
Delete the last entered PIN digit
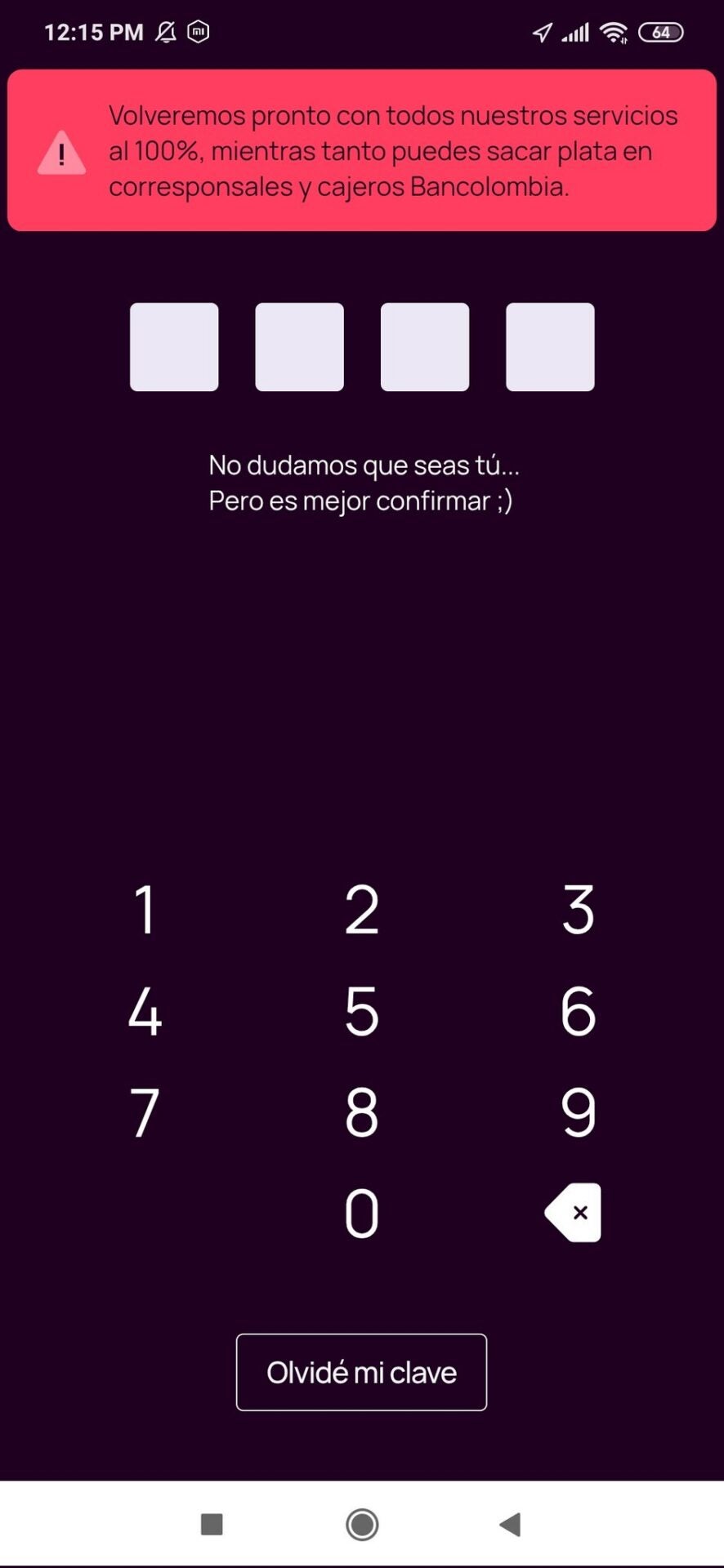pyautogui.click(x=574, y=1213)
